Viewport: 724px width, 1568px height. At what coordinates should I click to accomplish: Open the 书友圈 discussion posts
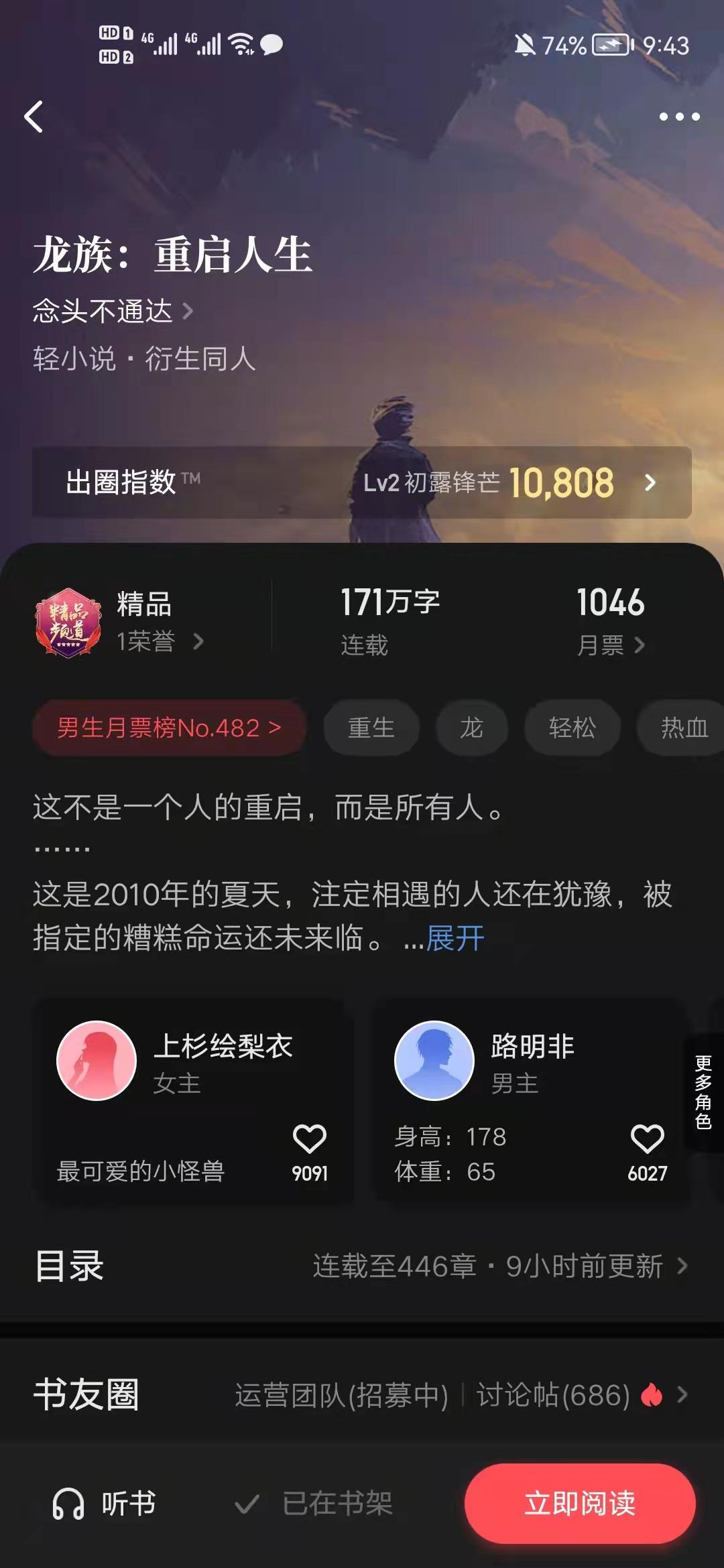[x=362, y=1395]
